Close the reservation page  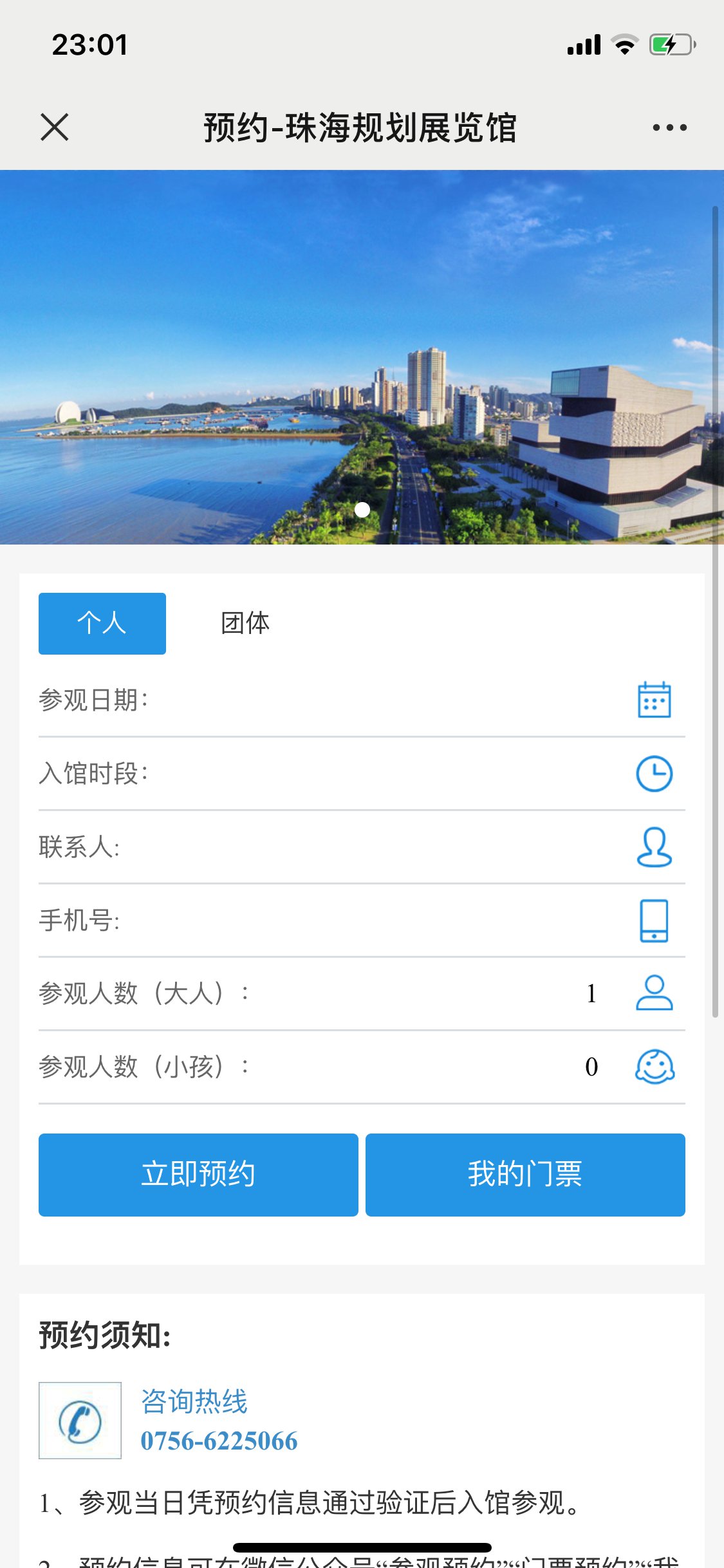pyautogui.click(x=55, y=127)
